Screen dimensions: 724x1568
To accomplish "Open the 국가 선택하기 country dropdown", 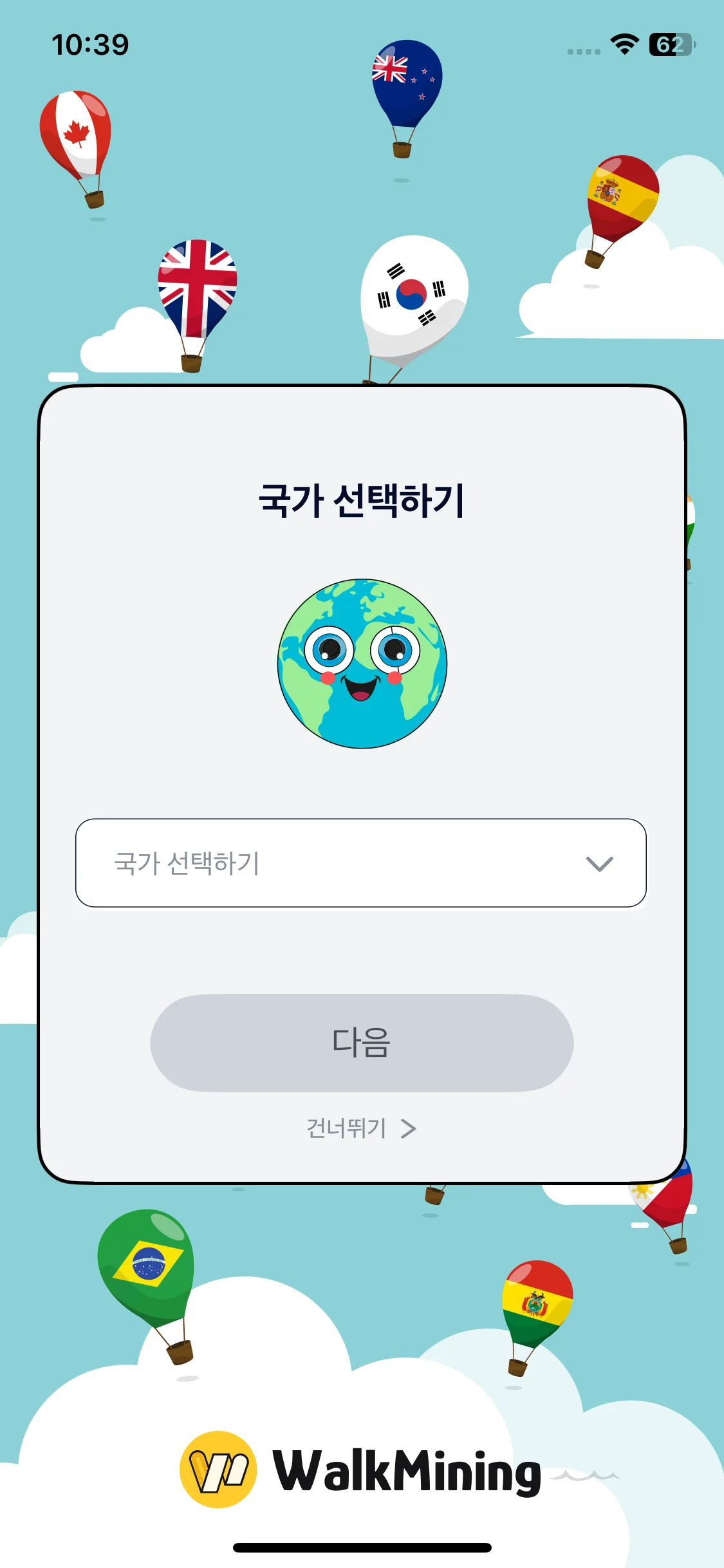I will point(360,863).
